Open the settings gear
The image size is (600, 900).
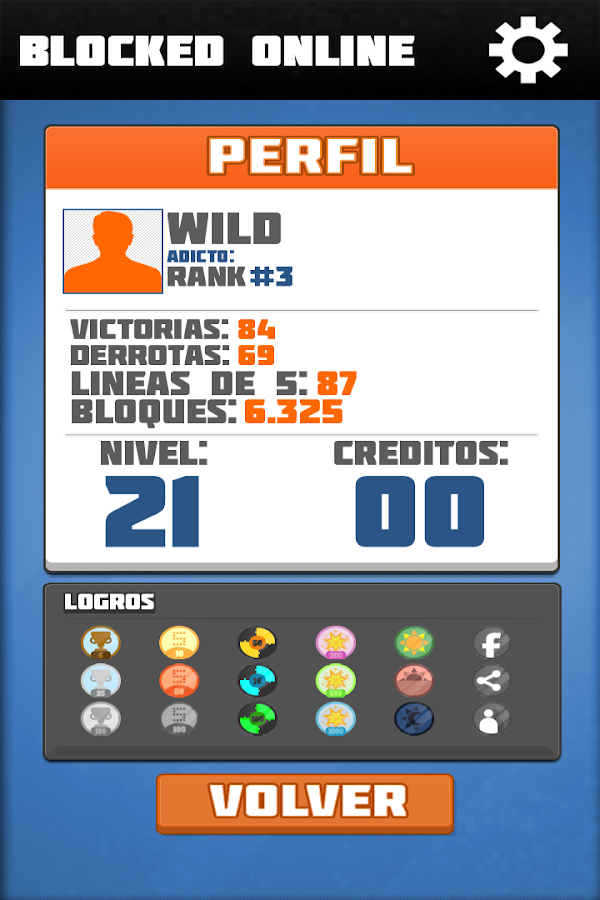[x=527, y=49]
